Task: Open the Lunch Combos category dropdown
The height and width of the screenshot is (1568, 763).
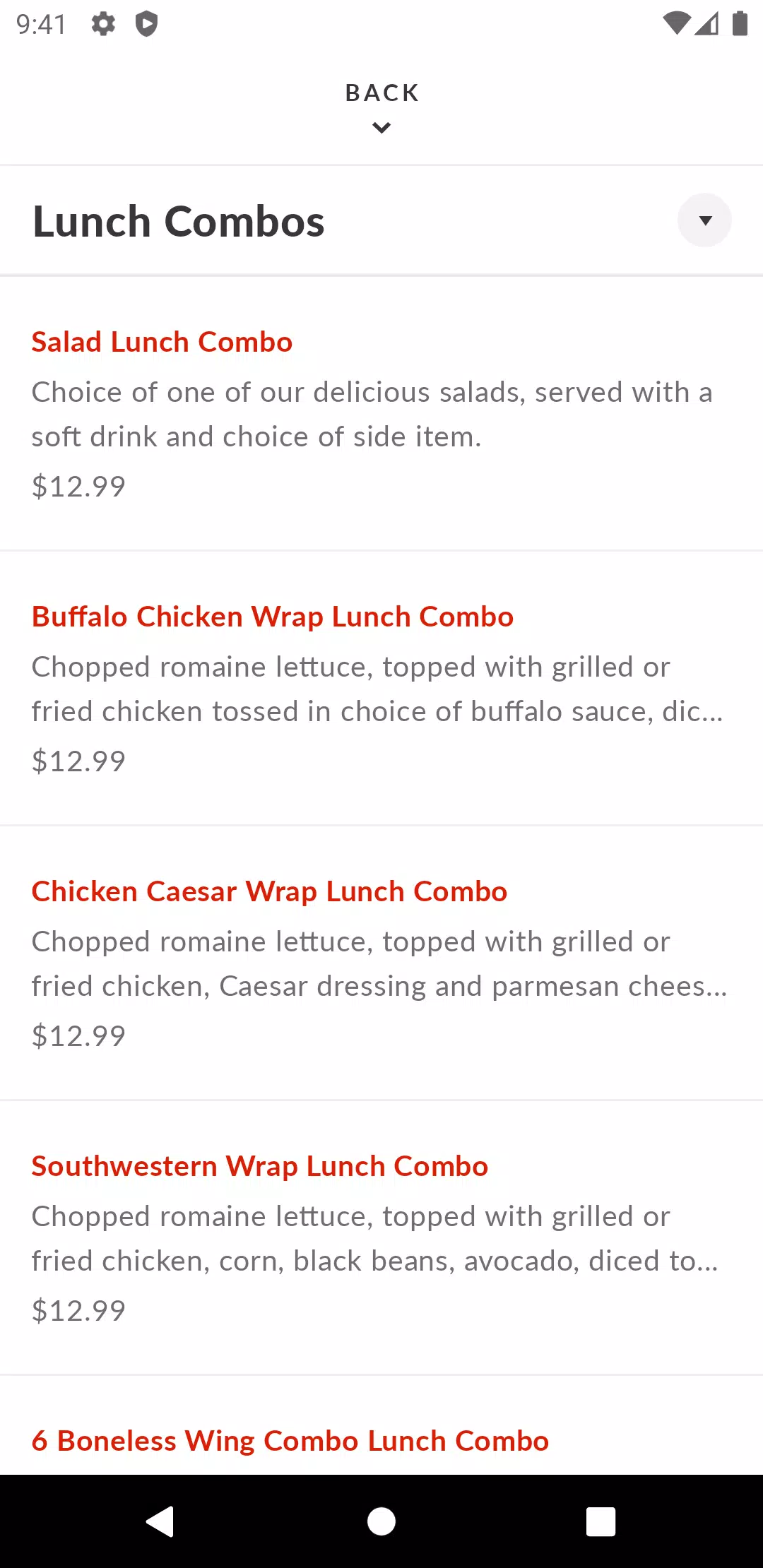Action: click(x=704, y=220)
